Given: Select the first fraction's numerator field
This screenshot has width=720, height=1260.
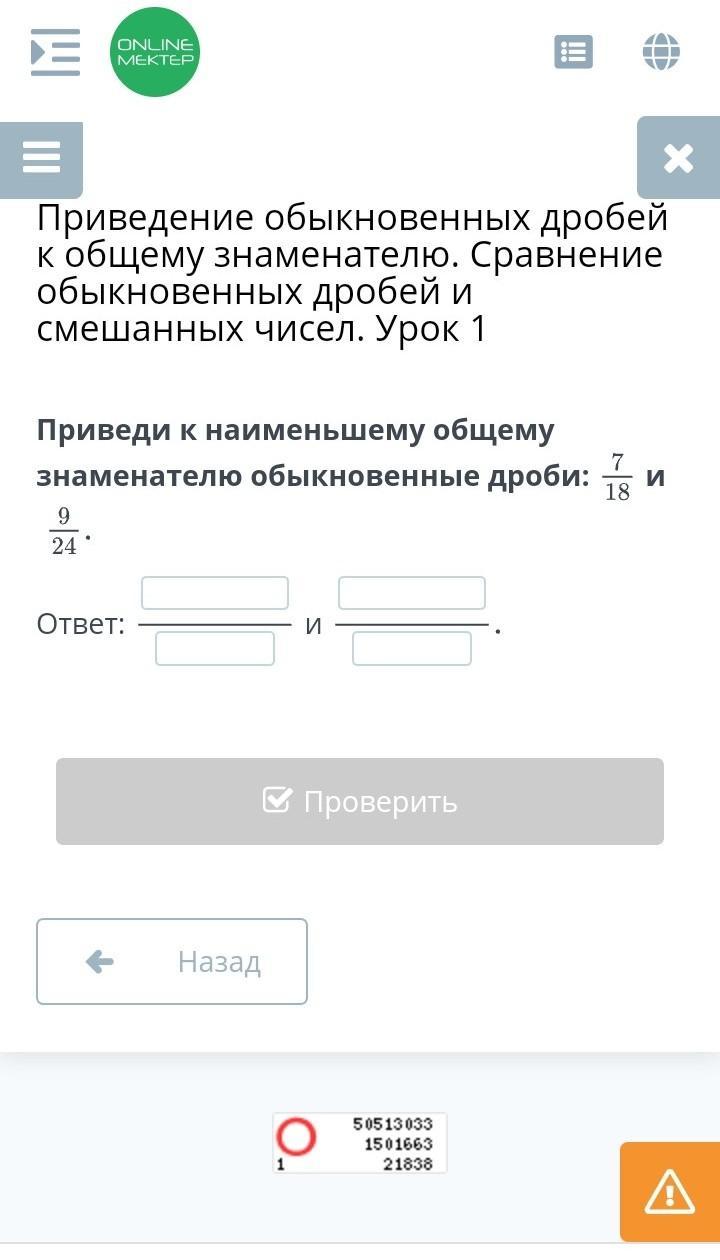Looking at the screenshot, I should point(215,593).
